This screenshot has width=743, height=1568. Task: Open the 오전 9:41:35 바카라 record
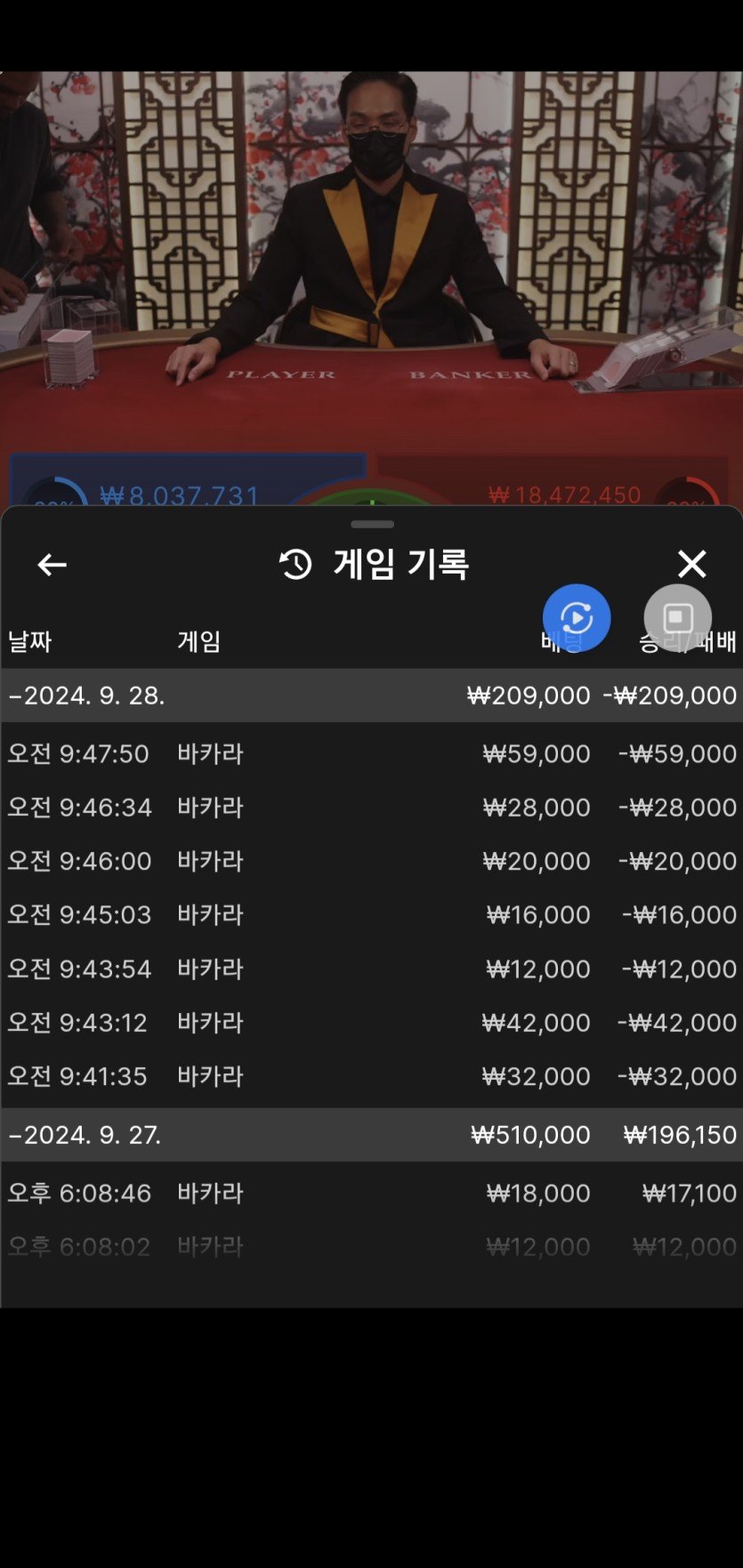click(x=371, y=1076)
